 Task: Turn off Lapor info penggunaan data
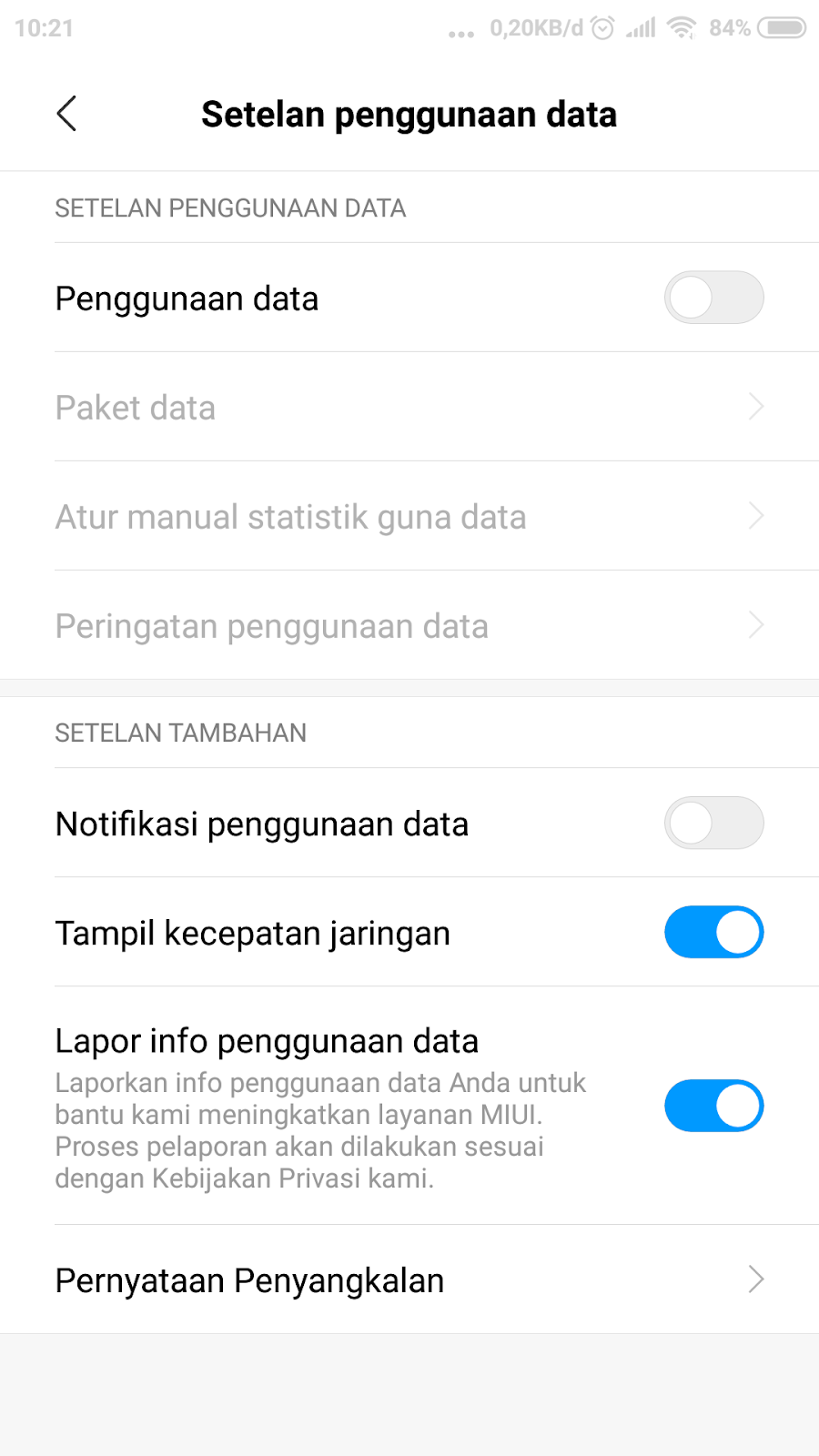(713, 1106)
